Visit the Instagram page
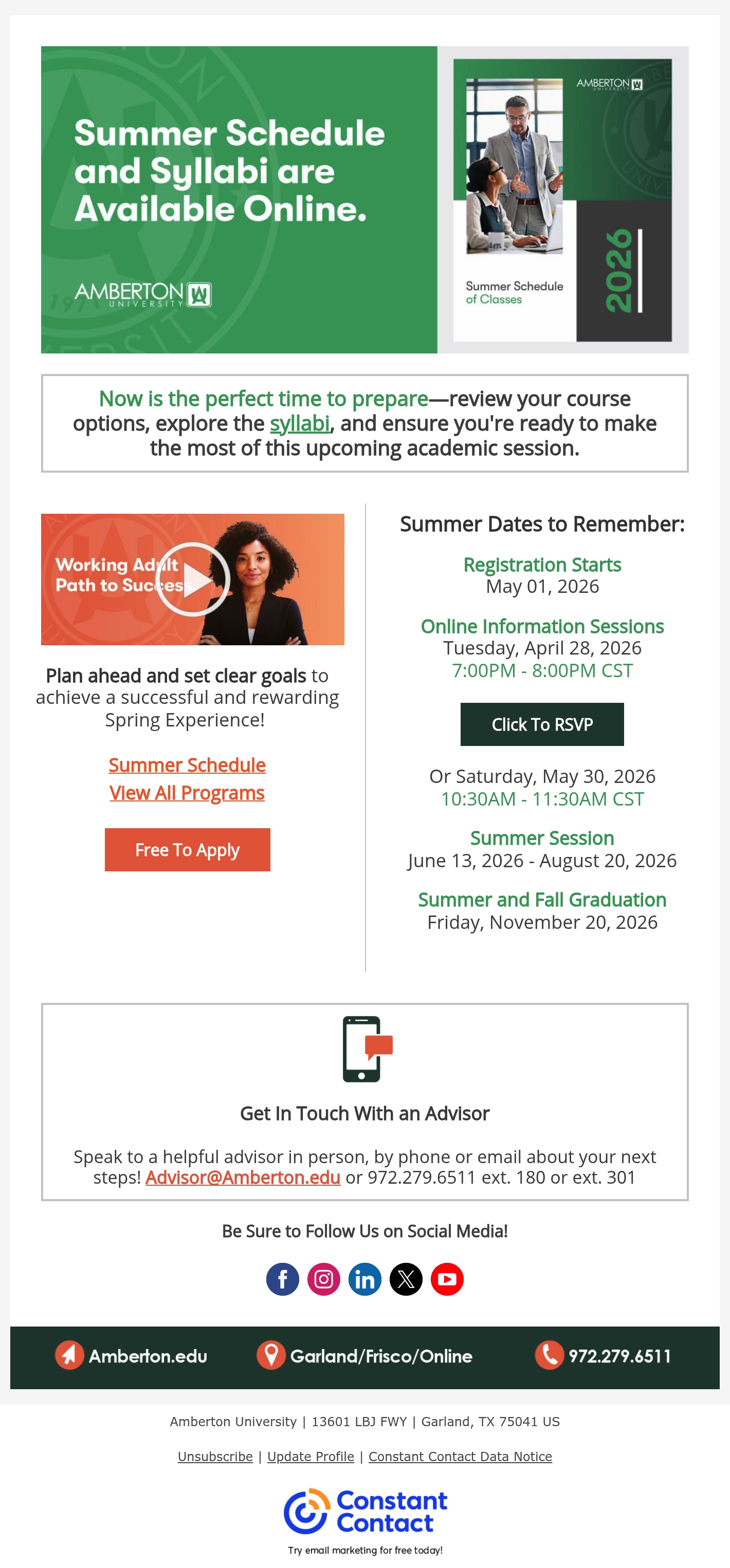Image resolution: width=730 pixels, height=1568 pixels. [324, 1279]
